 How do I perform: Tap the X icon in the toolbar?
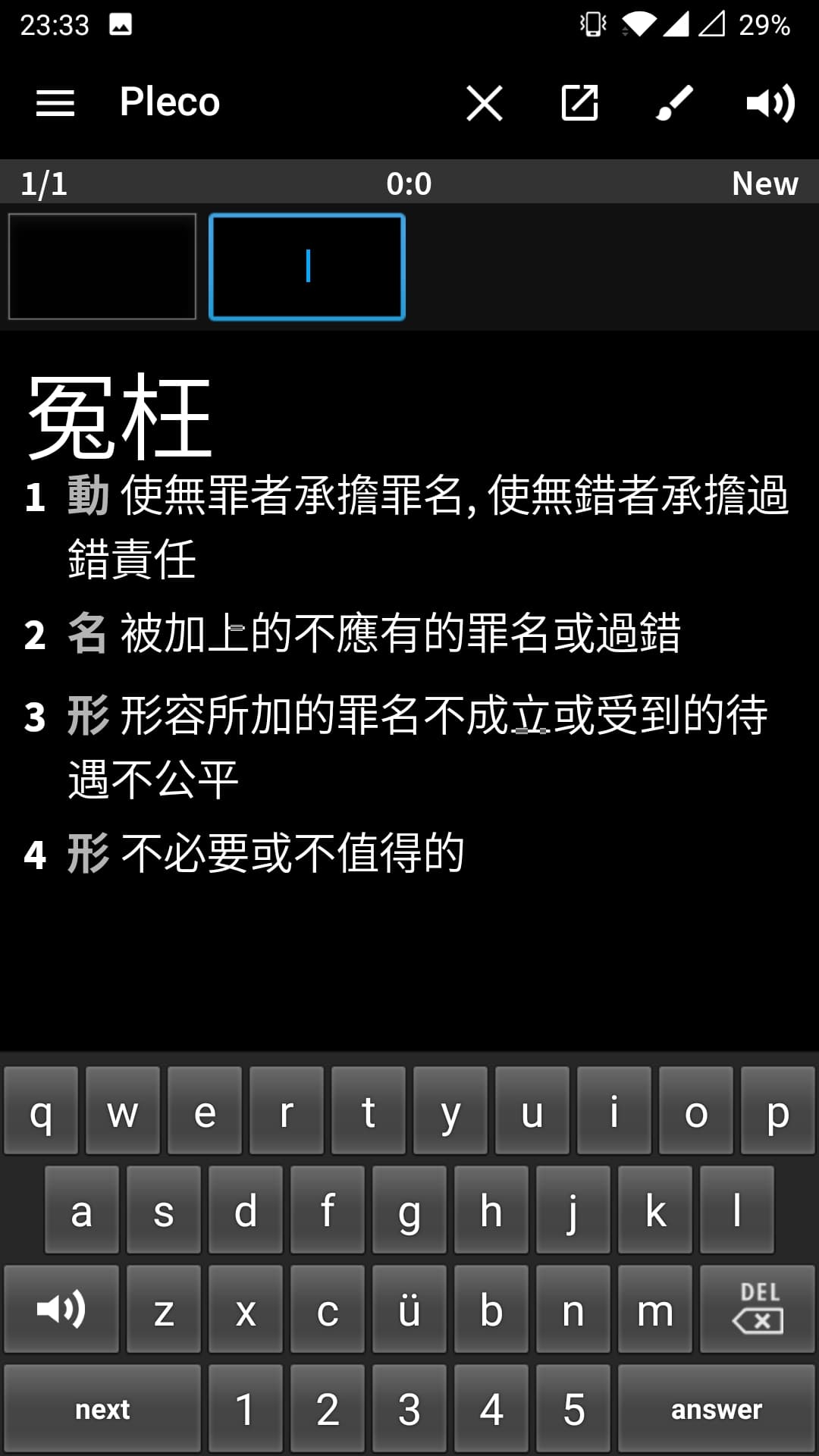pos(485,103)
